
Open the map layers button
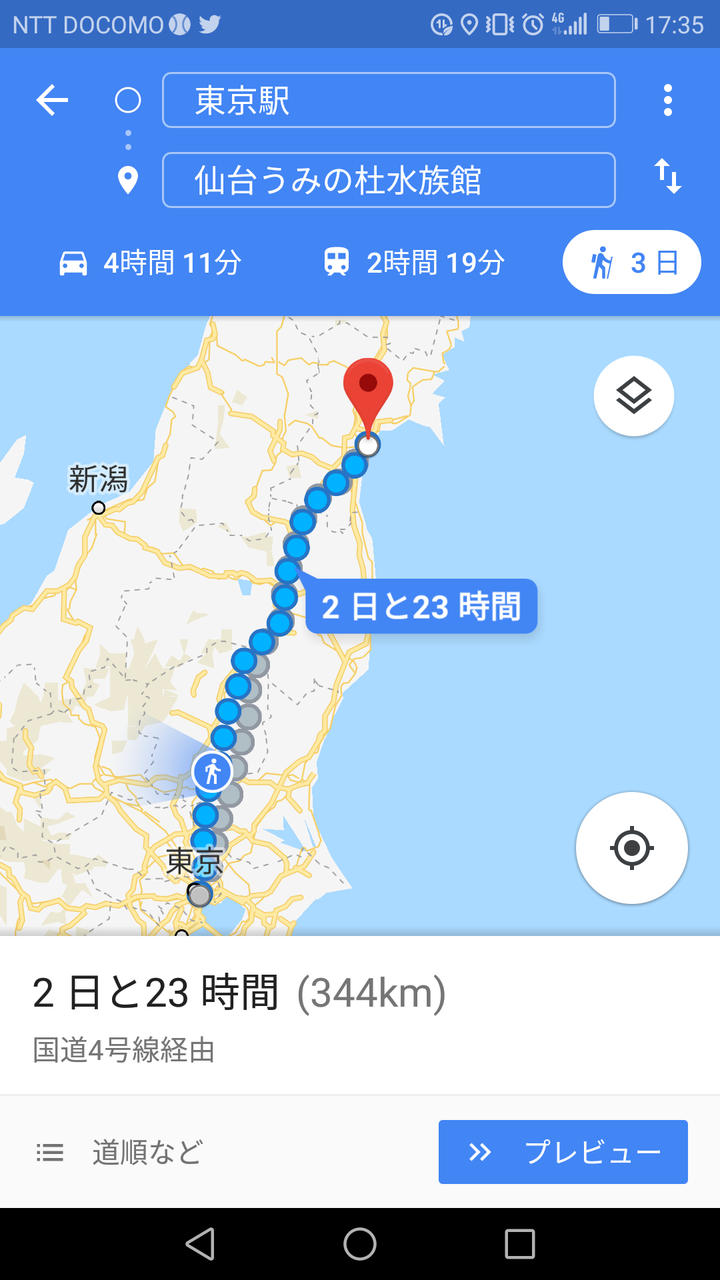tap(634, 396)
